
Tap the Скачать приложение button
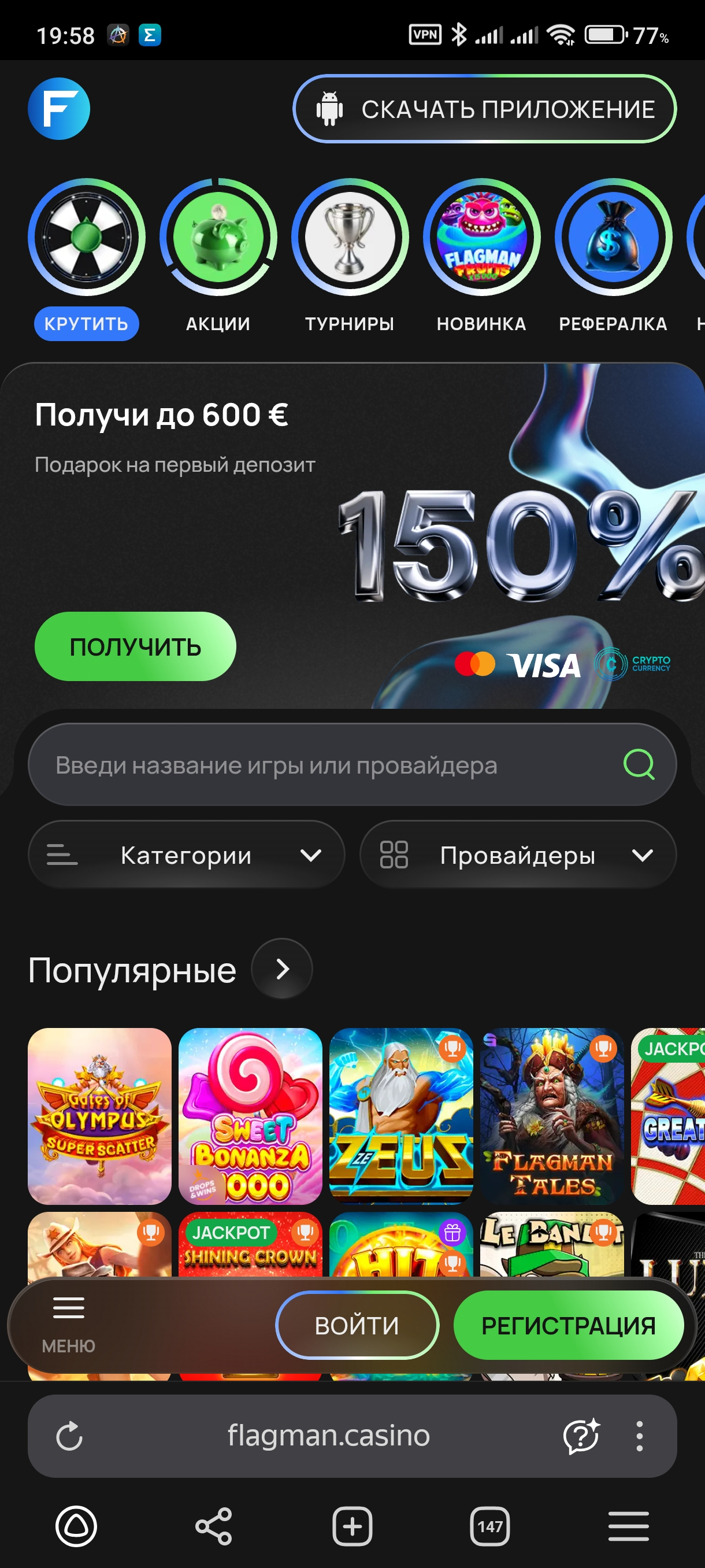484,109
